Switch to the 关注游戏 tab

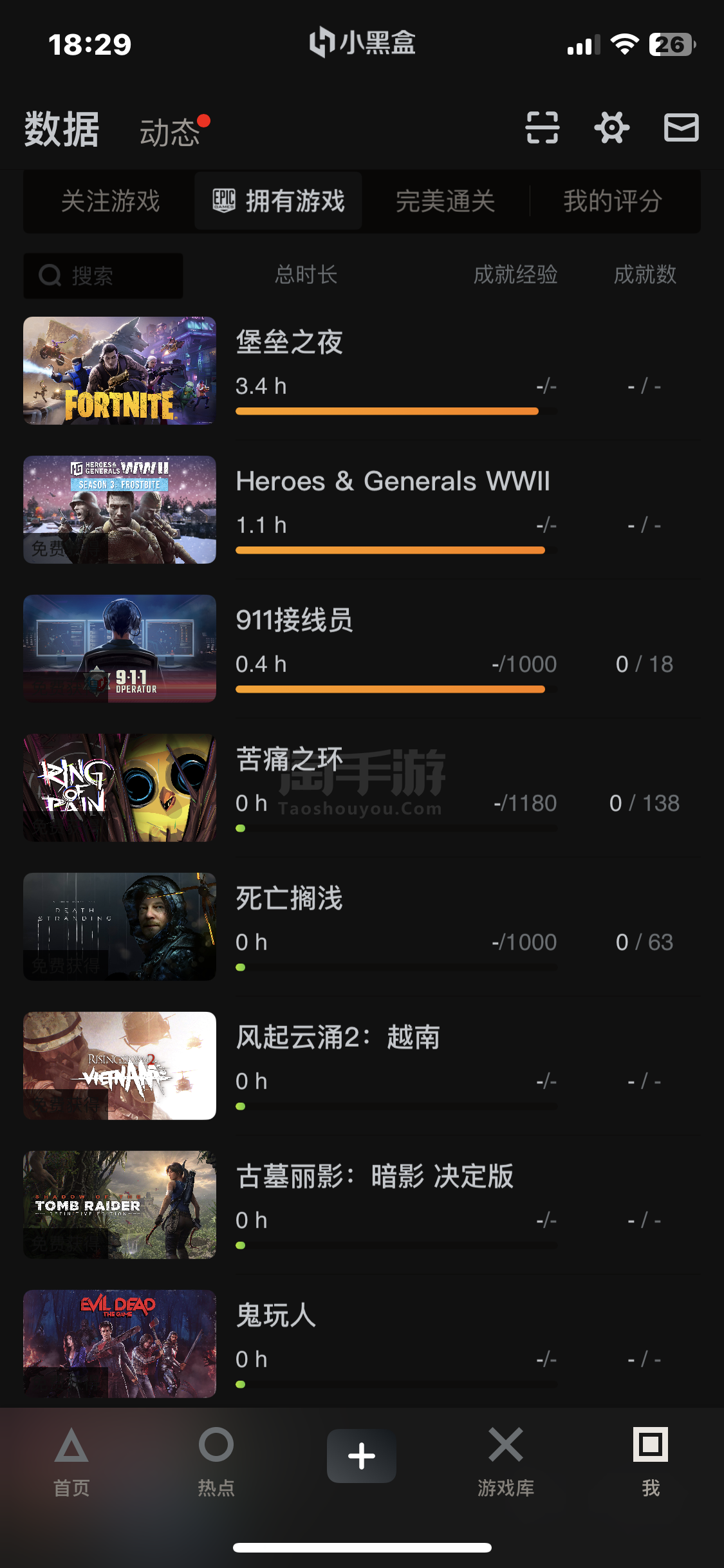[110, 201]
